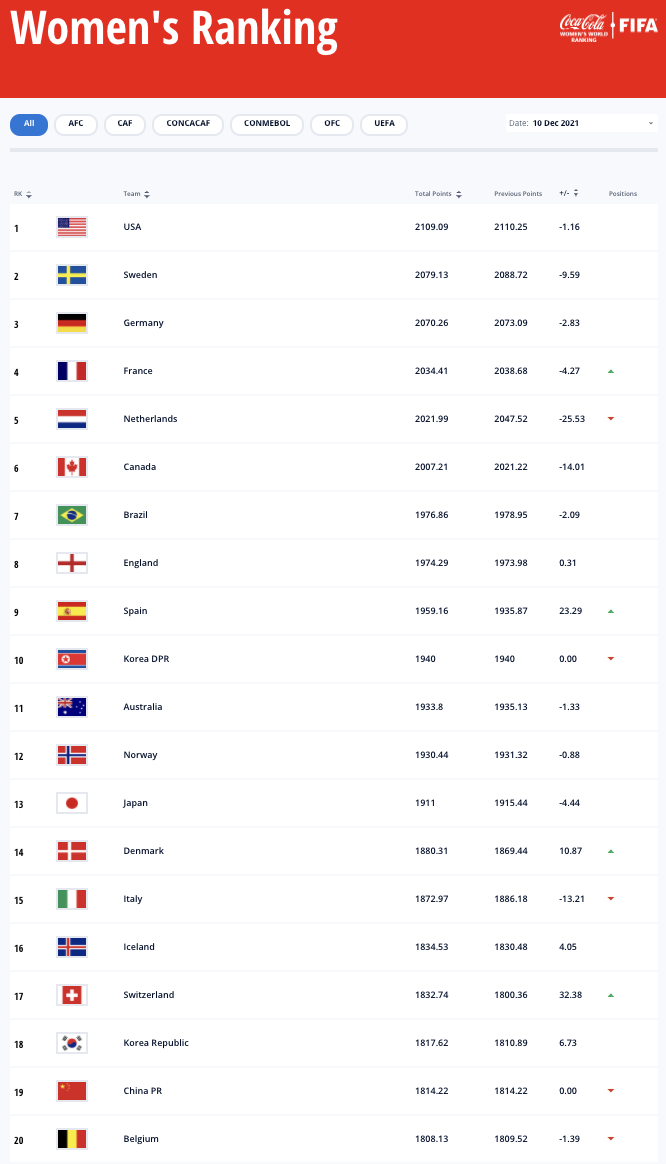Open the Belgium team row
Screen dimensions: 666x1164
[x=333, y=1140]
